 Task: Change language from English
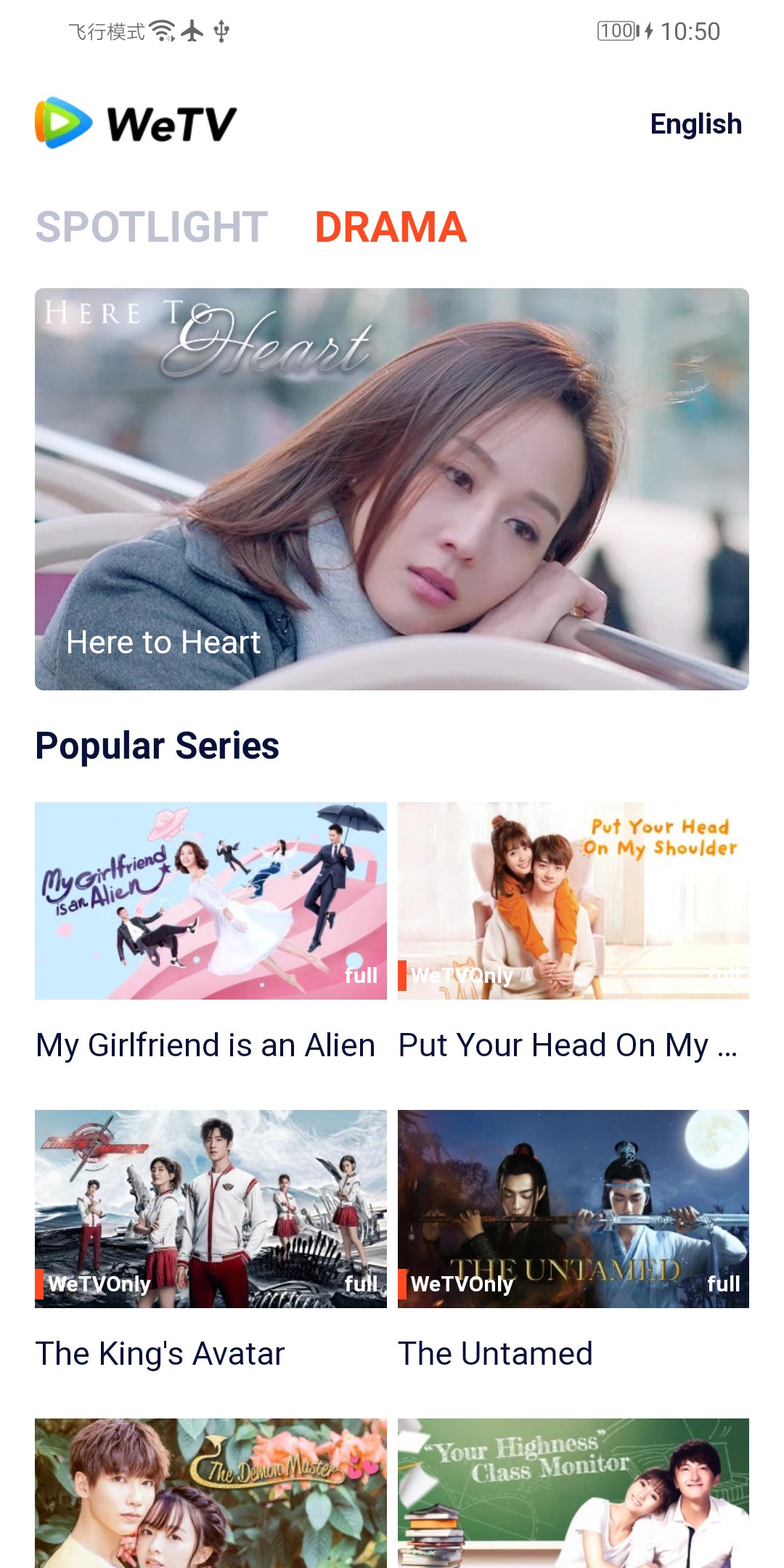695,124
